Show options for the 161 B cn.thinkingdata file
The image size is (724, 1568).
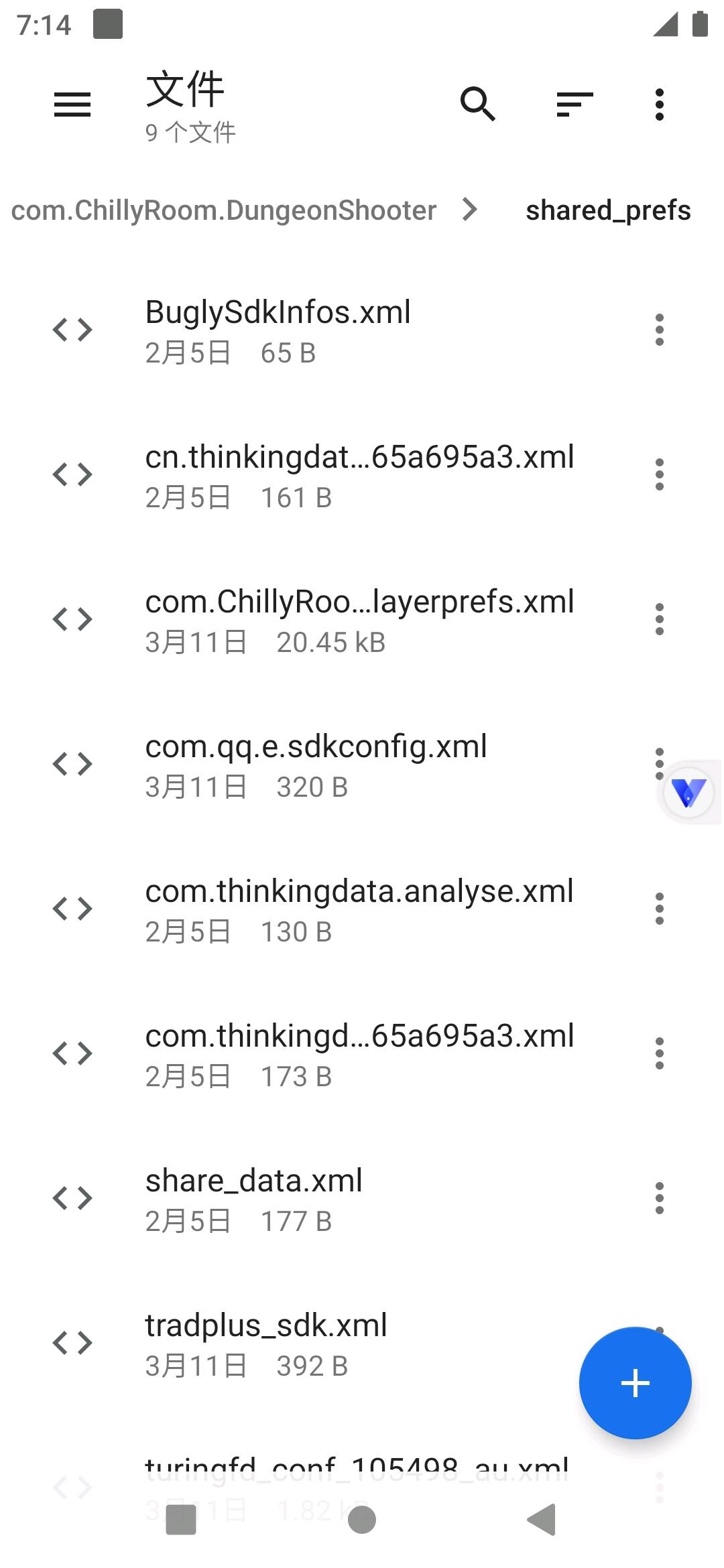[x=660, y=474]
